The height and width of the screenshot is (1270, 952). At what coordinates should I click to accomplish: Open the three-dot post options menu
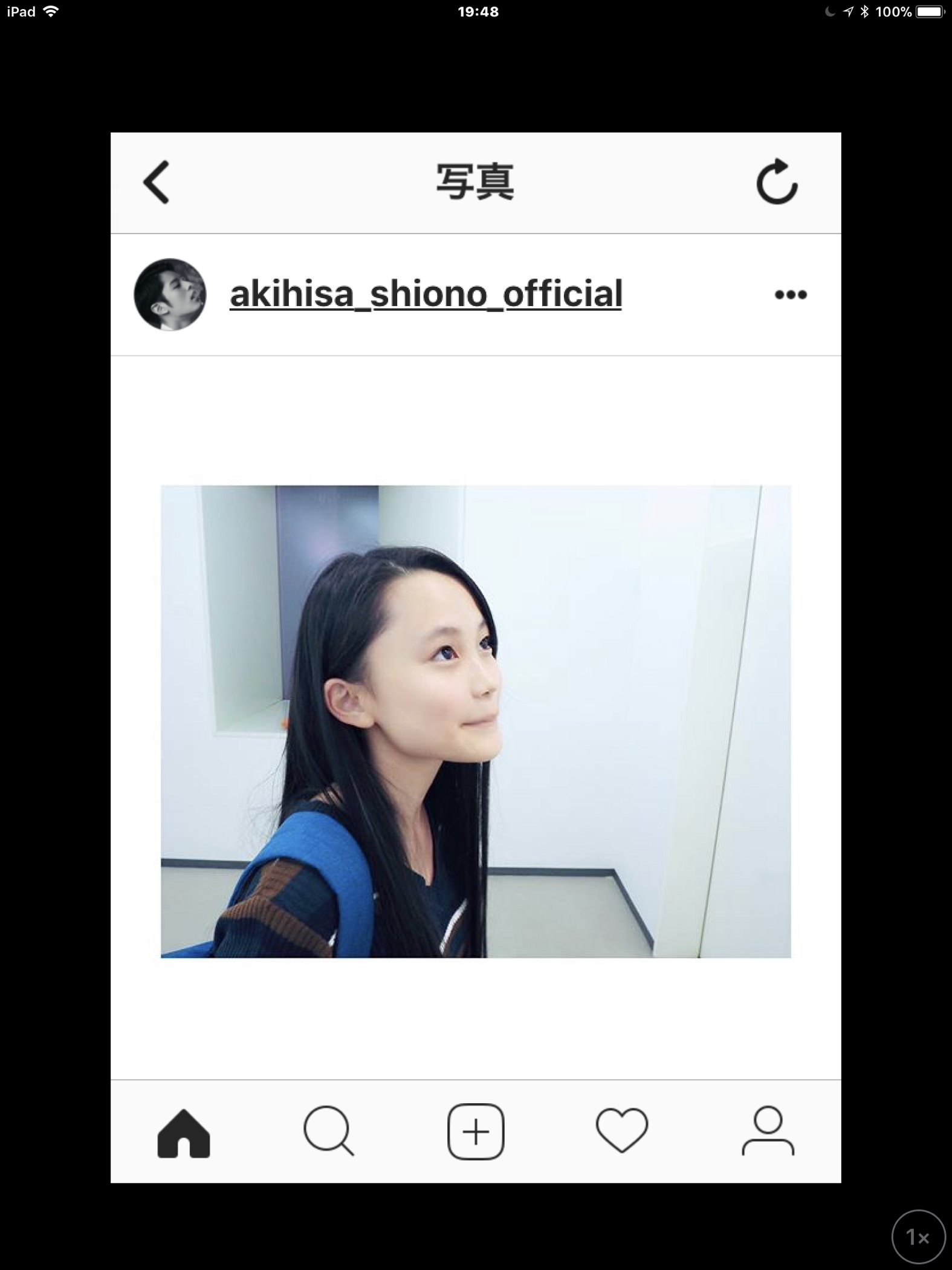coord(791,295)
